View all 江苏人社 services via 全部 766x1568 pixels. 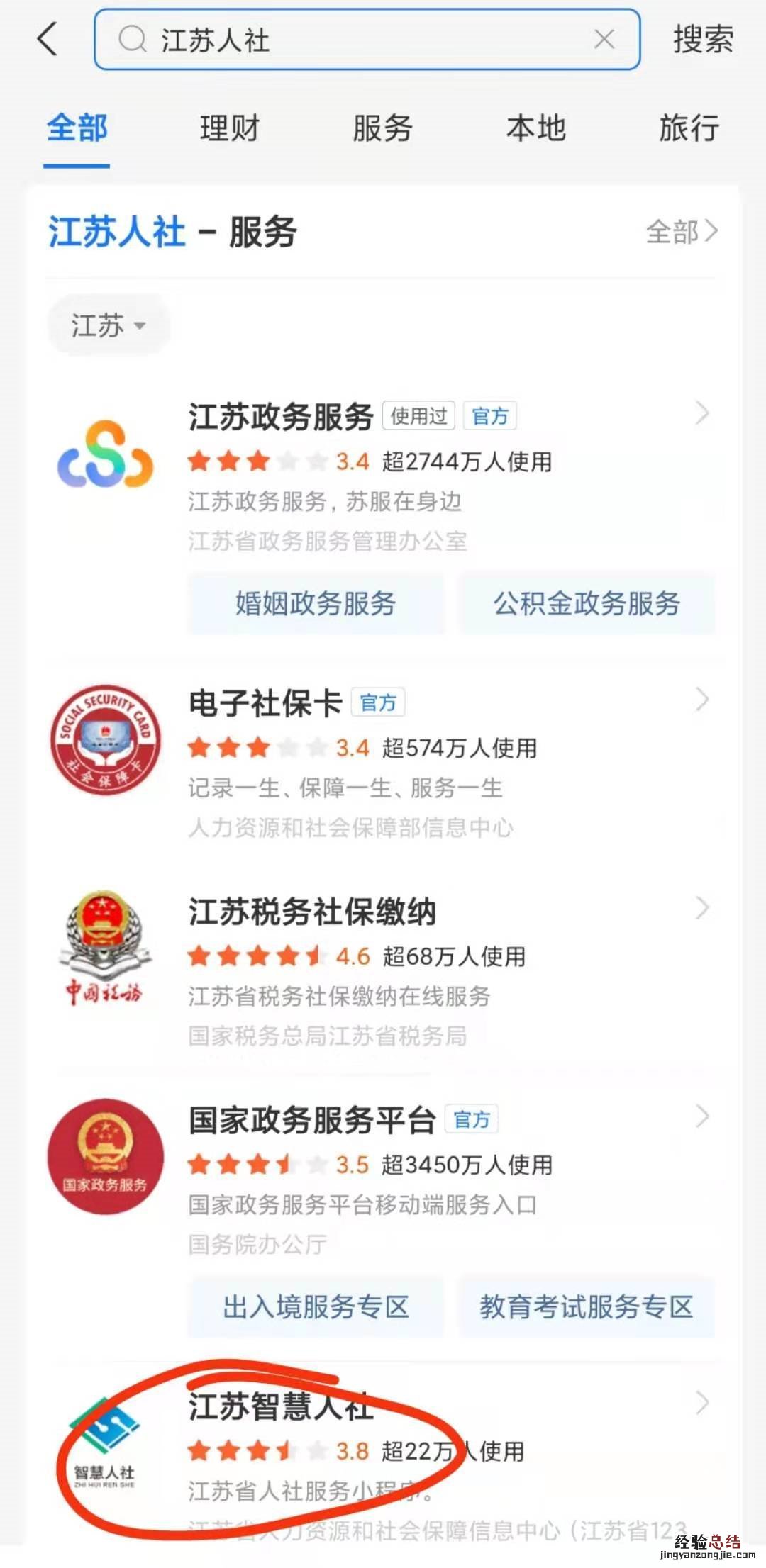click(681, 232)
